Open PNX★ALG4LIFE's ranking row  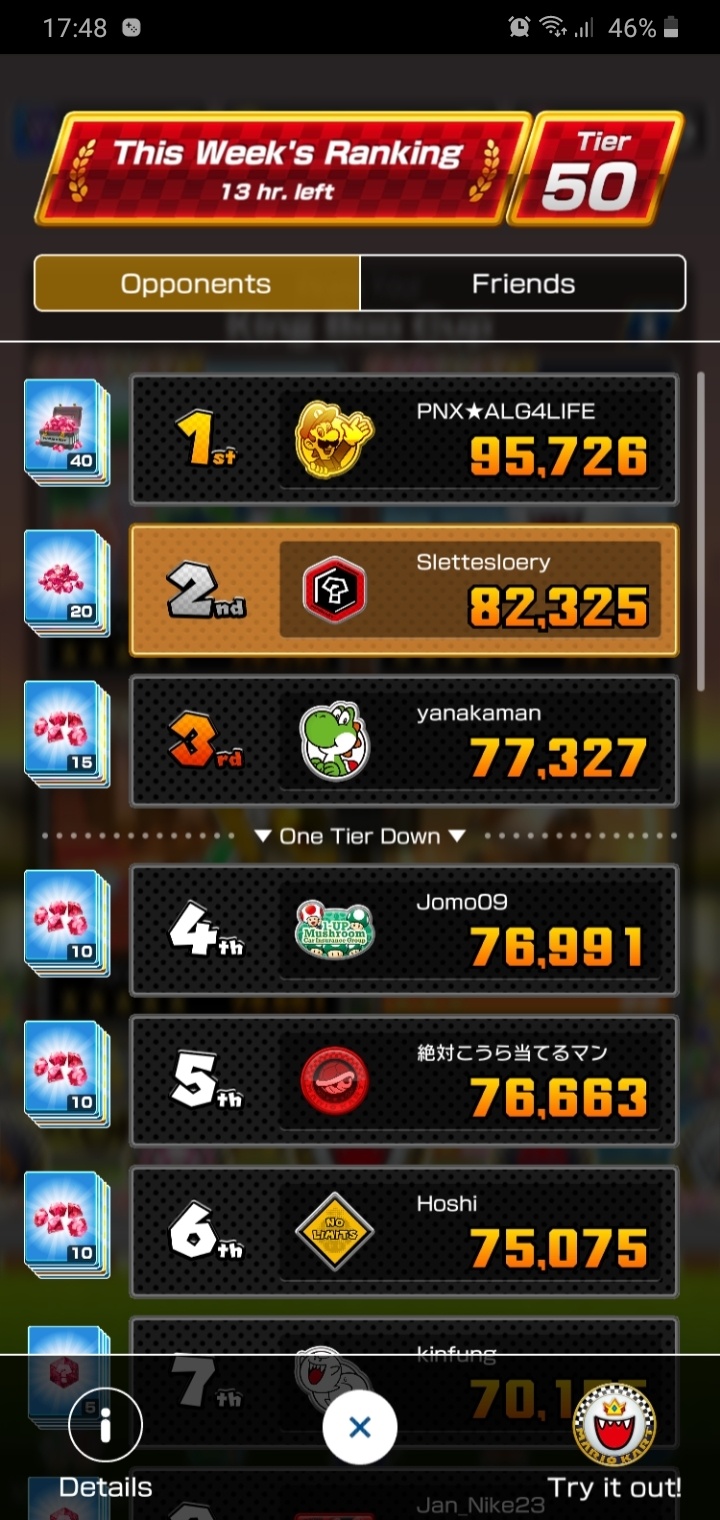pyautogui.click(x=404, y=439)
